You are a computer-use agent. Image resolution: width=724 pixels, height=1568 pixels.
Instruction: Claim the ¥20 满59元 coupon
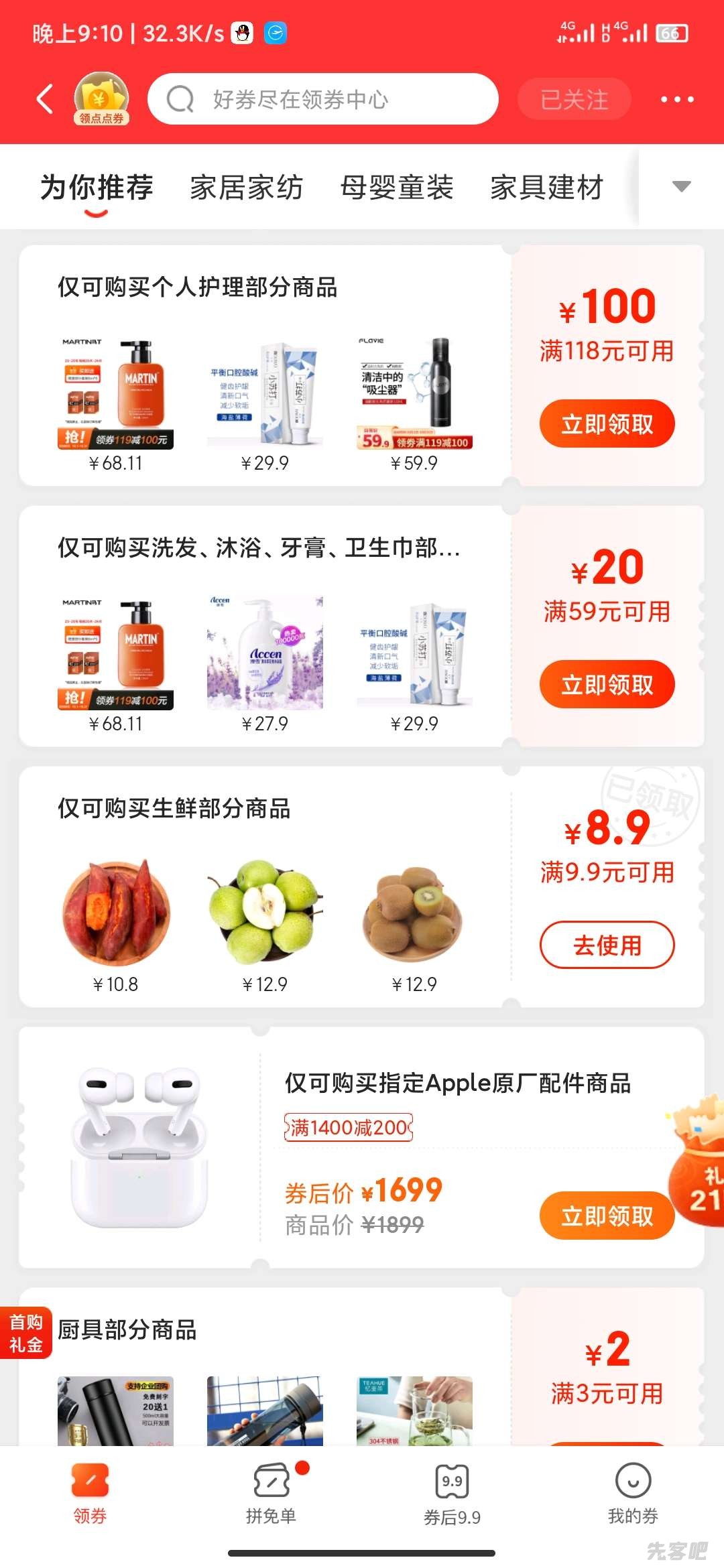pyautogui.click(x=607, y=684)
